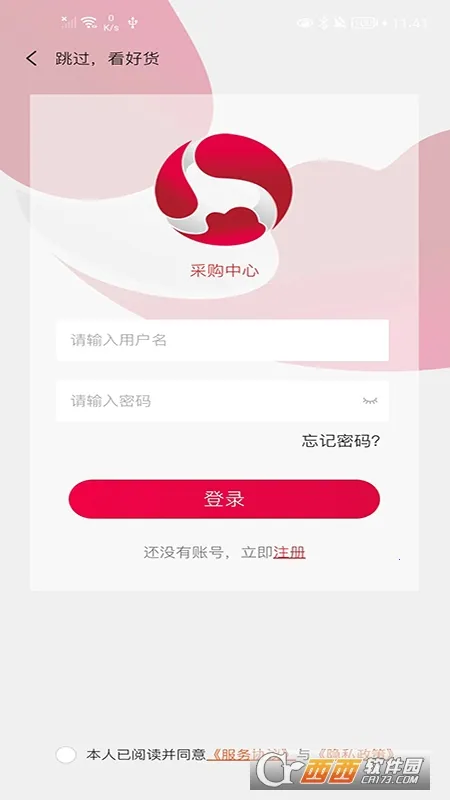Viewport: 450px width, 800px height.
Task: Focus the username field 请输入用户名
Action: coord(222,340)
